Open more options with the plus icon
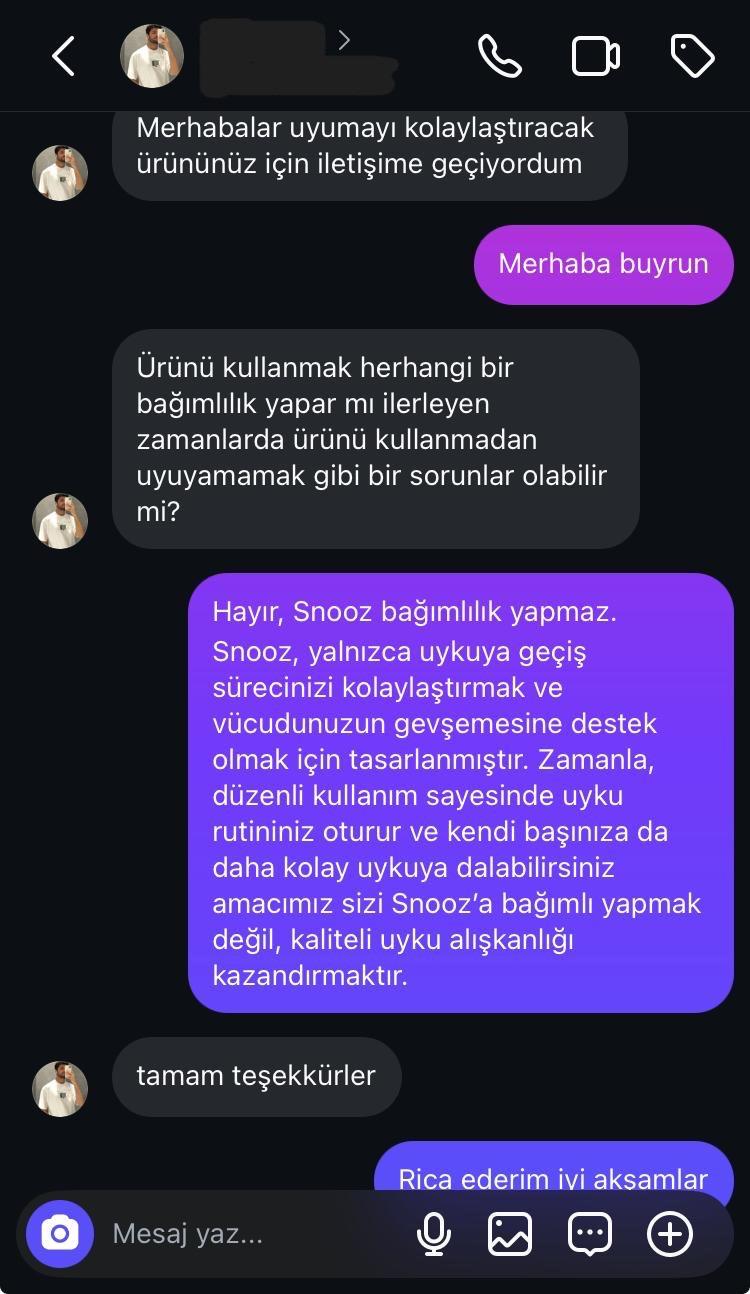Screen dimensions: 750x1294 pos(670,1234)
